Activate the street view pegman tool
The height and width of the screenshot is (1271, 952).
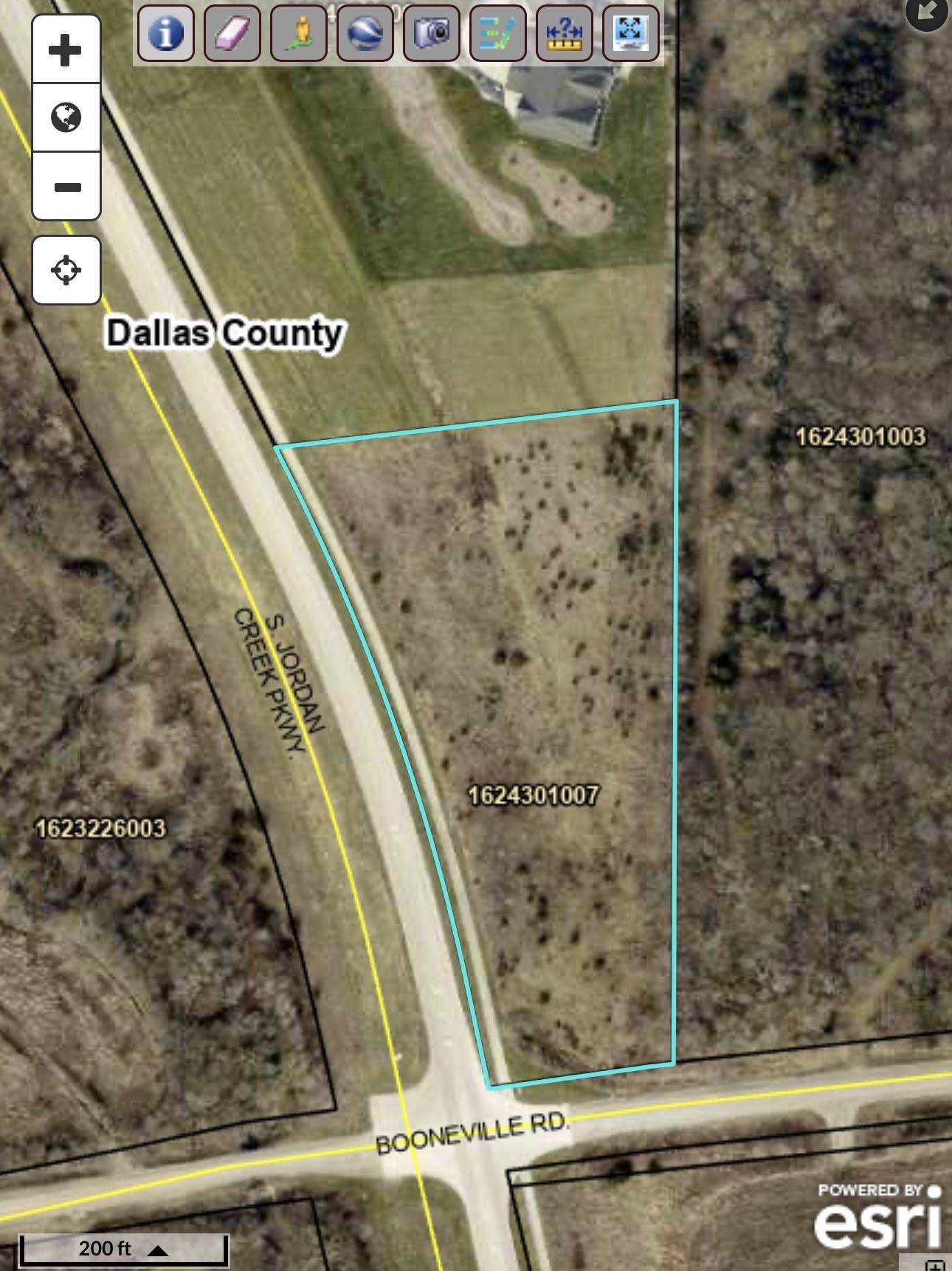tap(299, 33)
